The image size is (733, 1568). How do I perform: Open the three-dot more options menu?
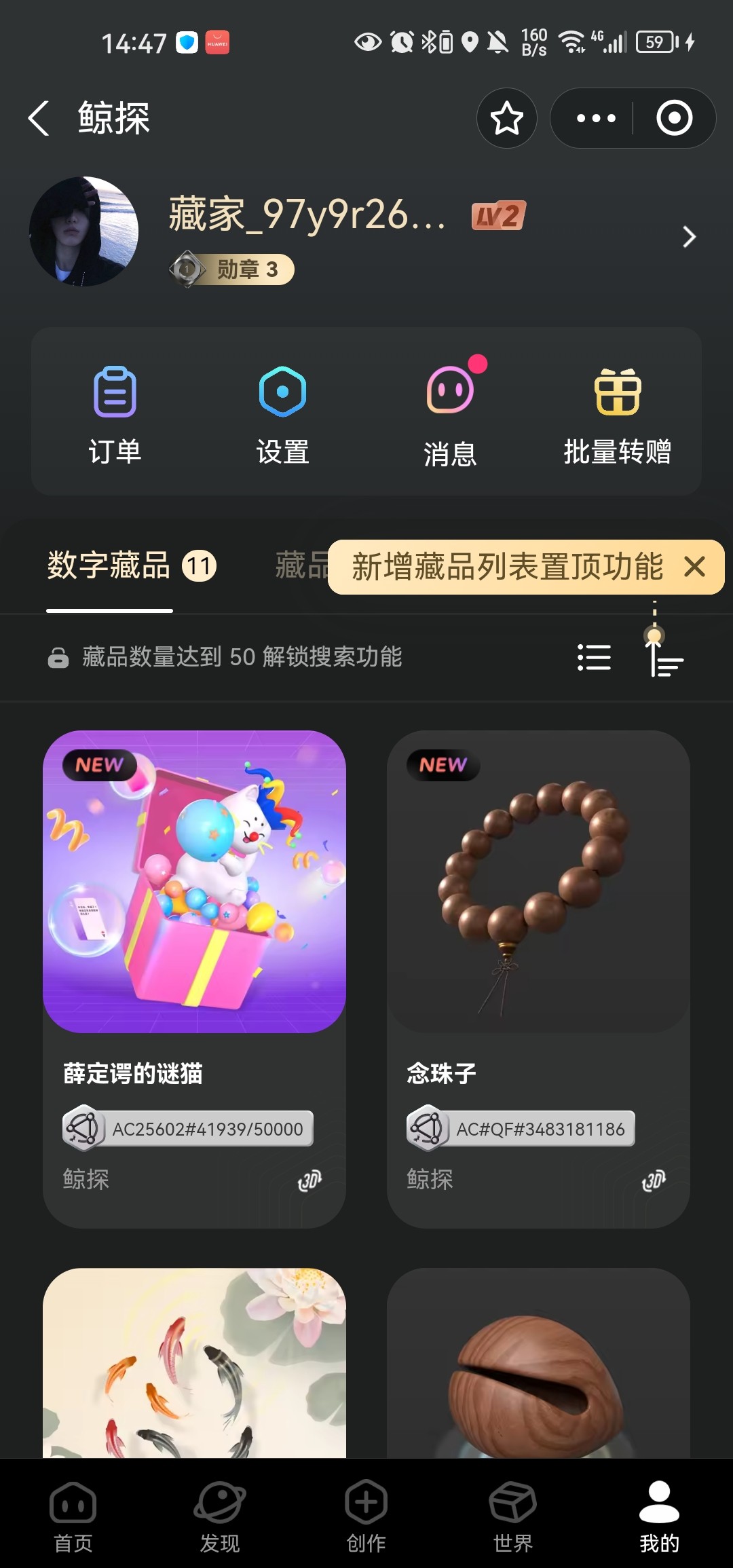pos(595,118)
